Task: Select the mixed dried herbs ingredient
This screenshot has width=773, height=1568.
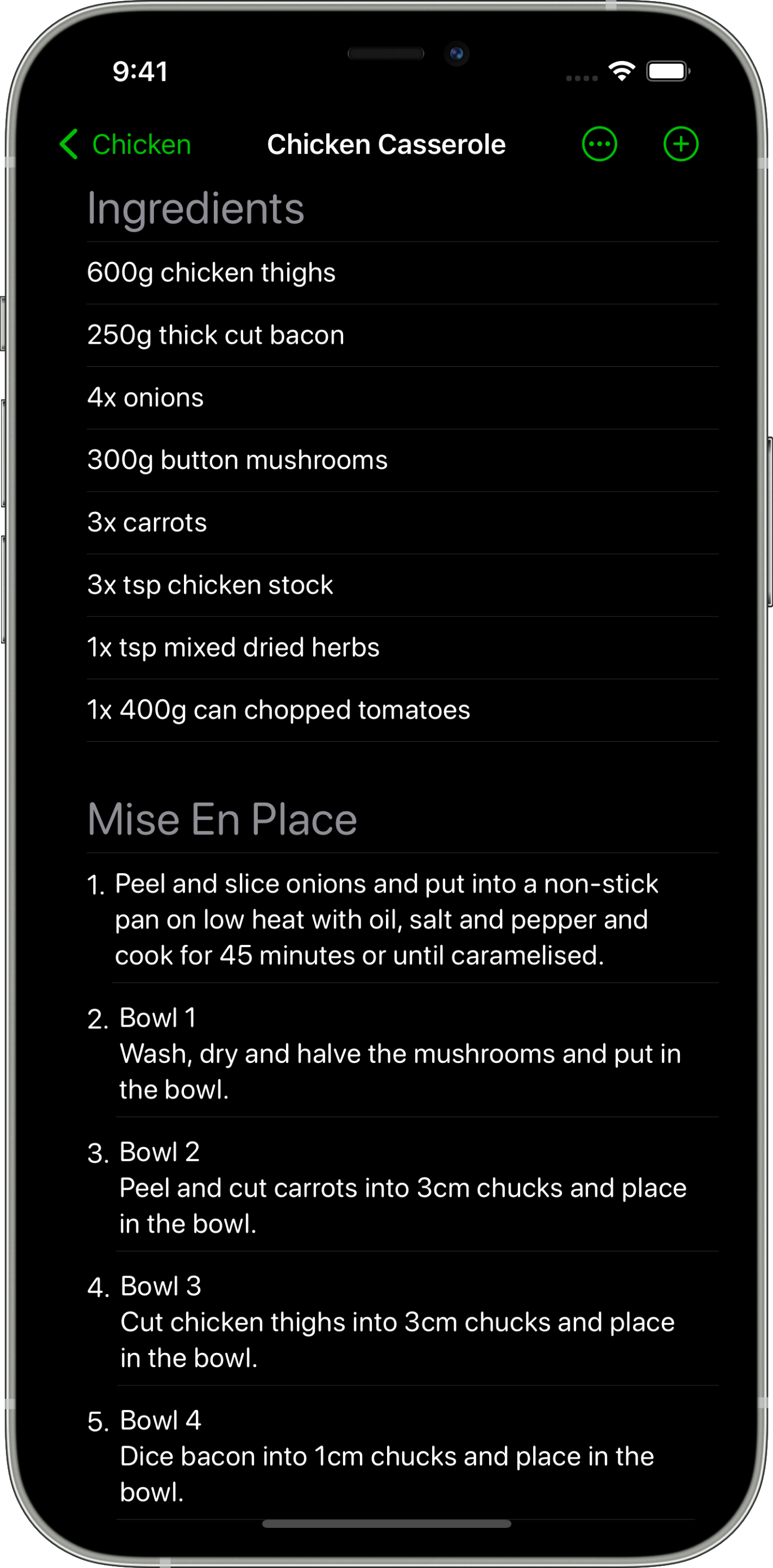Action: 402,647
